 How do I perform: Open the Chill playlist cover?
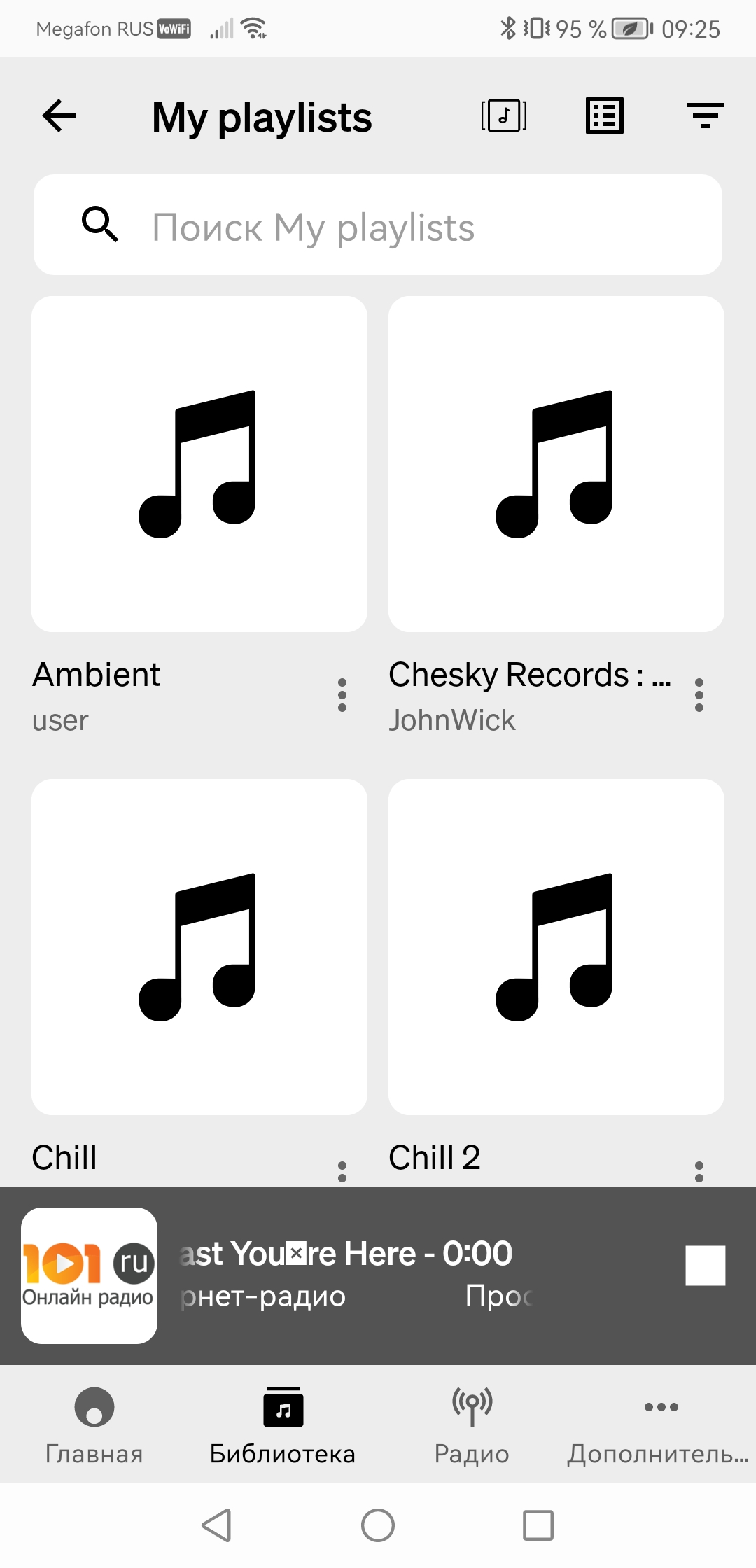(x=199, y=946)
